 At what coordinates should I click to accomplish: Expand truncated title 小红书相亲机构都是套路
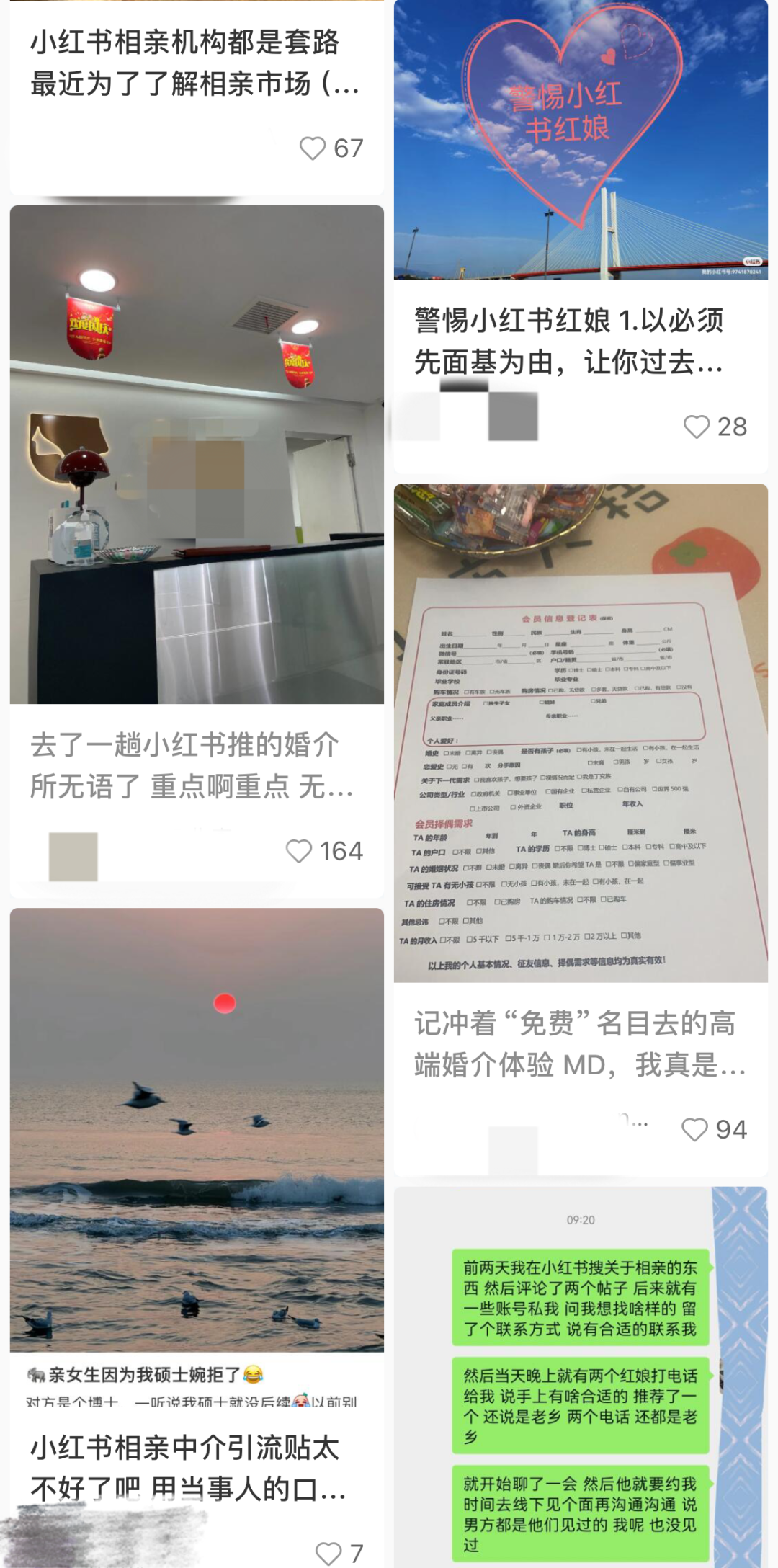[186, 63]
